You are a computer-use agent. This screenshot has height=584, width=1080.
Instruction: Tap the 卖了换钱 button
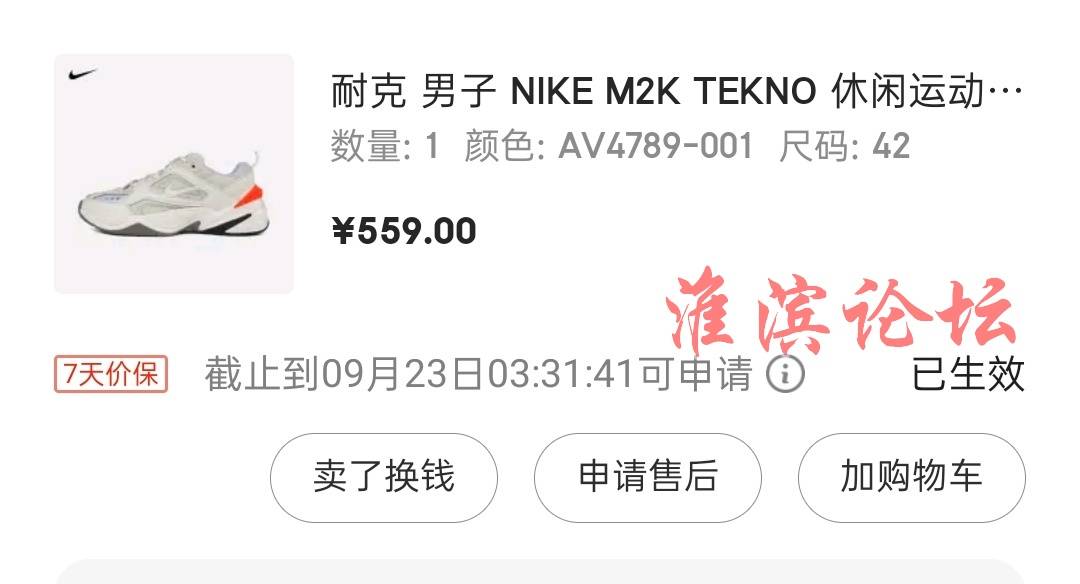384,477
